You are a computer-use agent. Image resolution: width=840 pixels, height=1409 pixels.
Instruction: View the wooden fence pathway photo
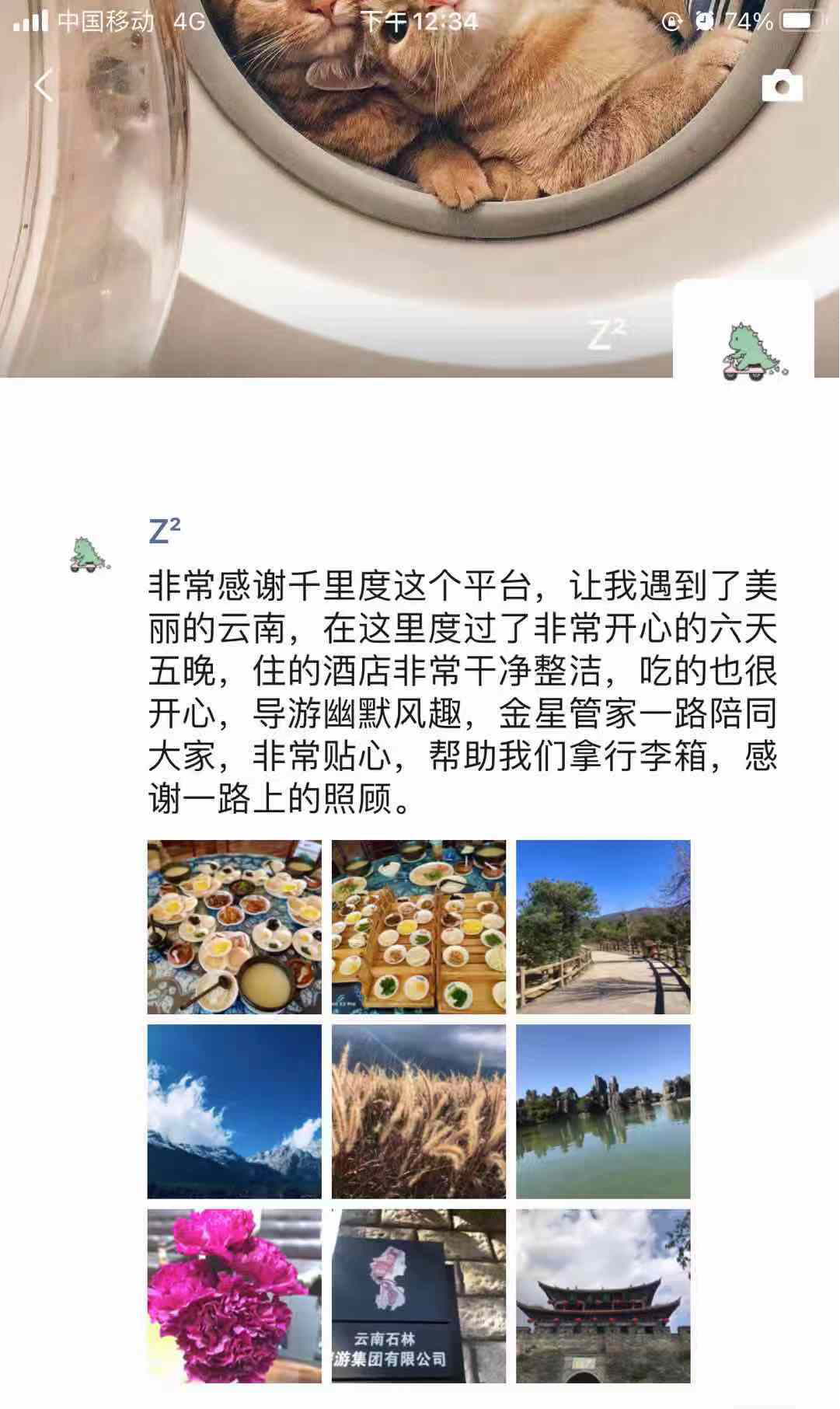603,926
